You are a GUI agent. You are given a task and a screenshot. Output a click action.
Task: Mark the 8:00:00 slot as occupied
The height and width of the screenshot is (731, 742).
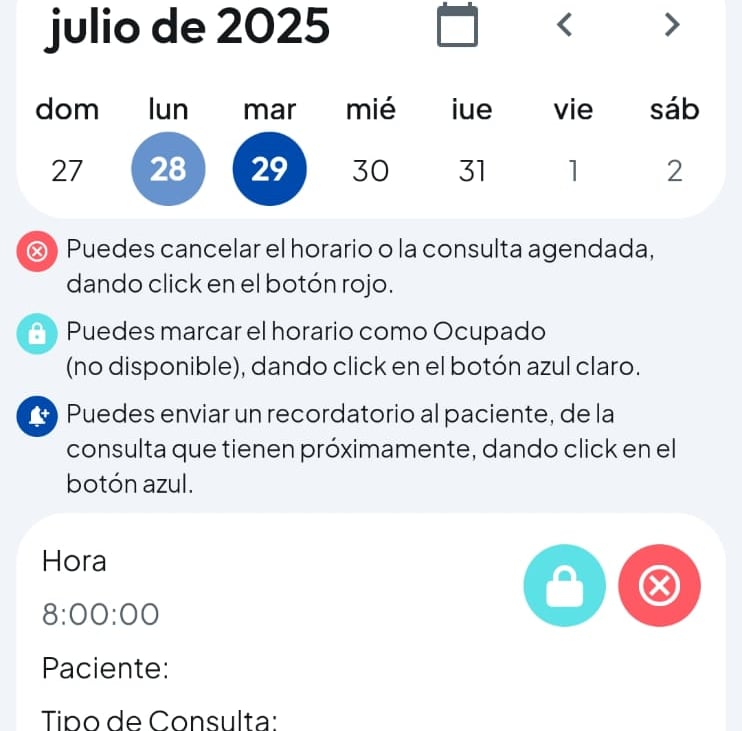tap(564, 586)
